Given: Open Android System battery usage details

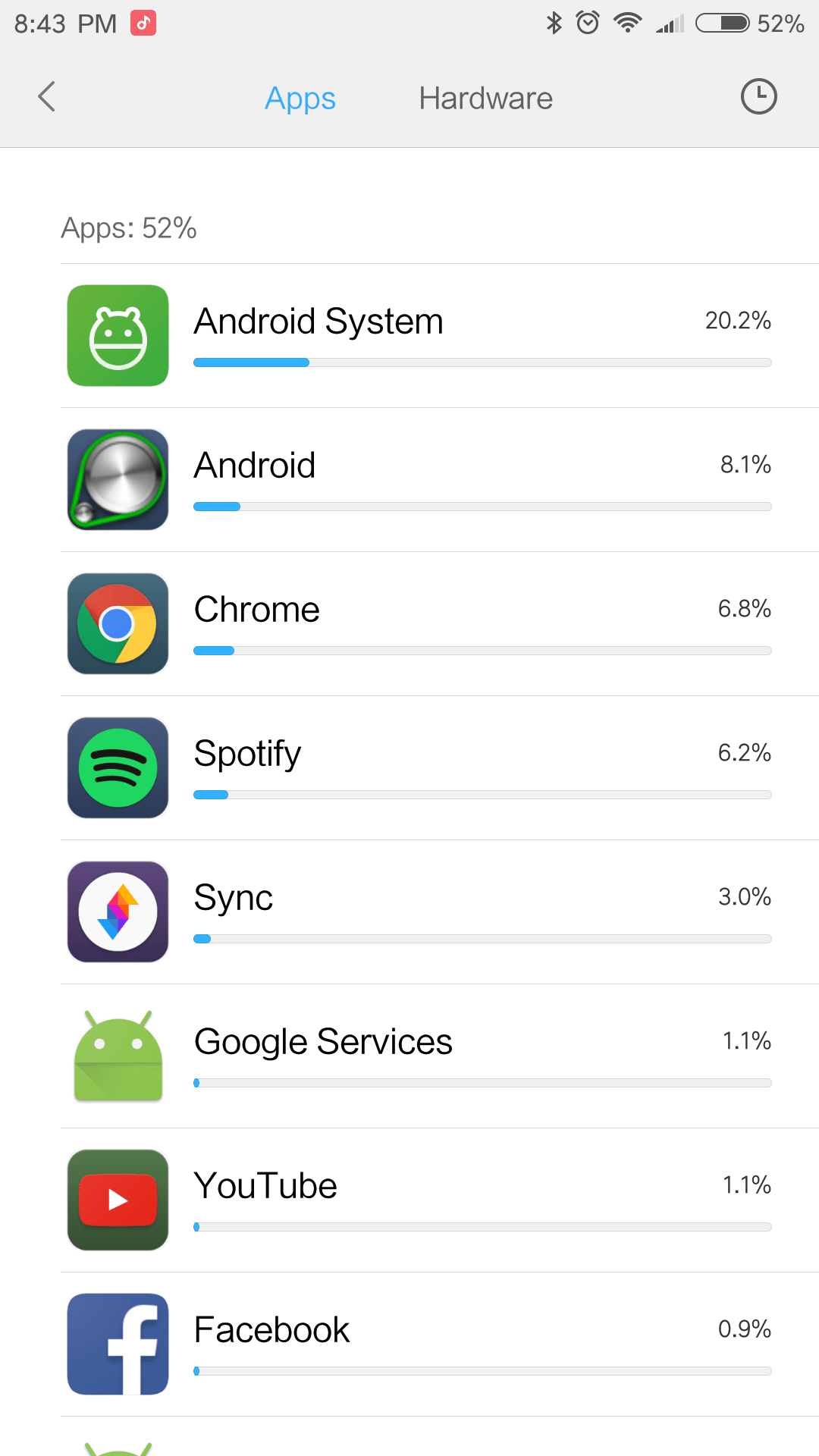Looking at the screenshot, I should point(440,336).
